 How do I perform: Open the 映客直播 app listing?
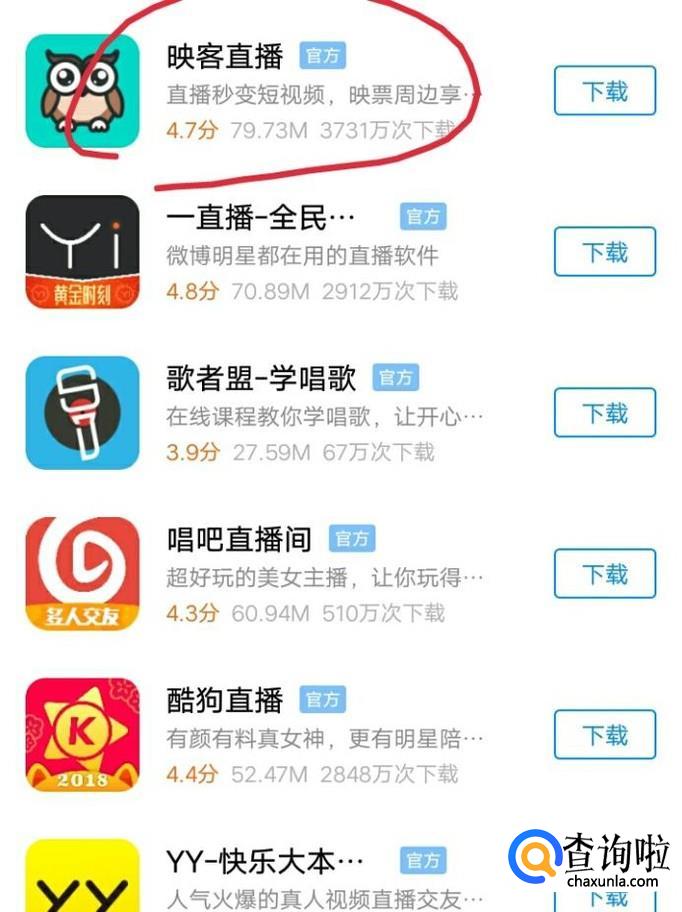point(225,56)
